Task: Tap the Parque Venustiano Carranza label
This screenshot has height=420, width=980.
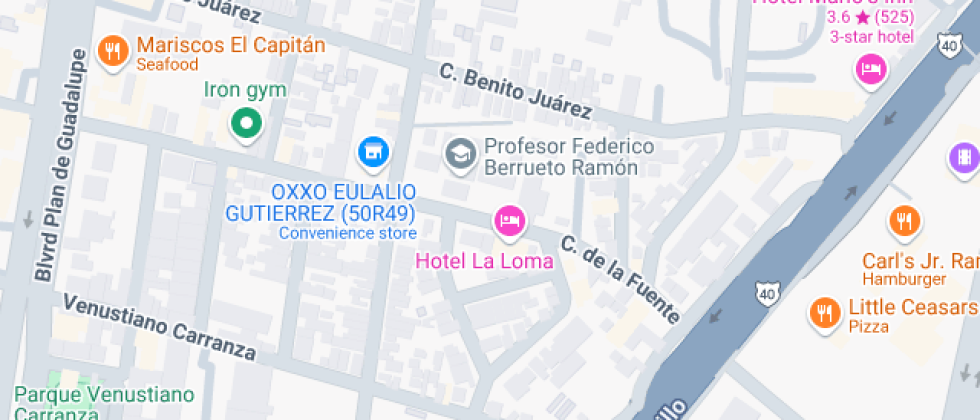Action: [x=104, y=404]
